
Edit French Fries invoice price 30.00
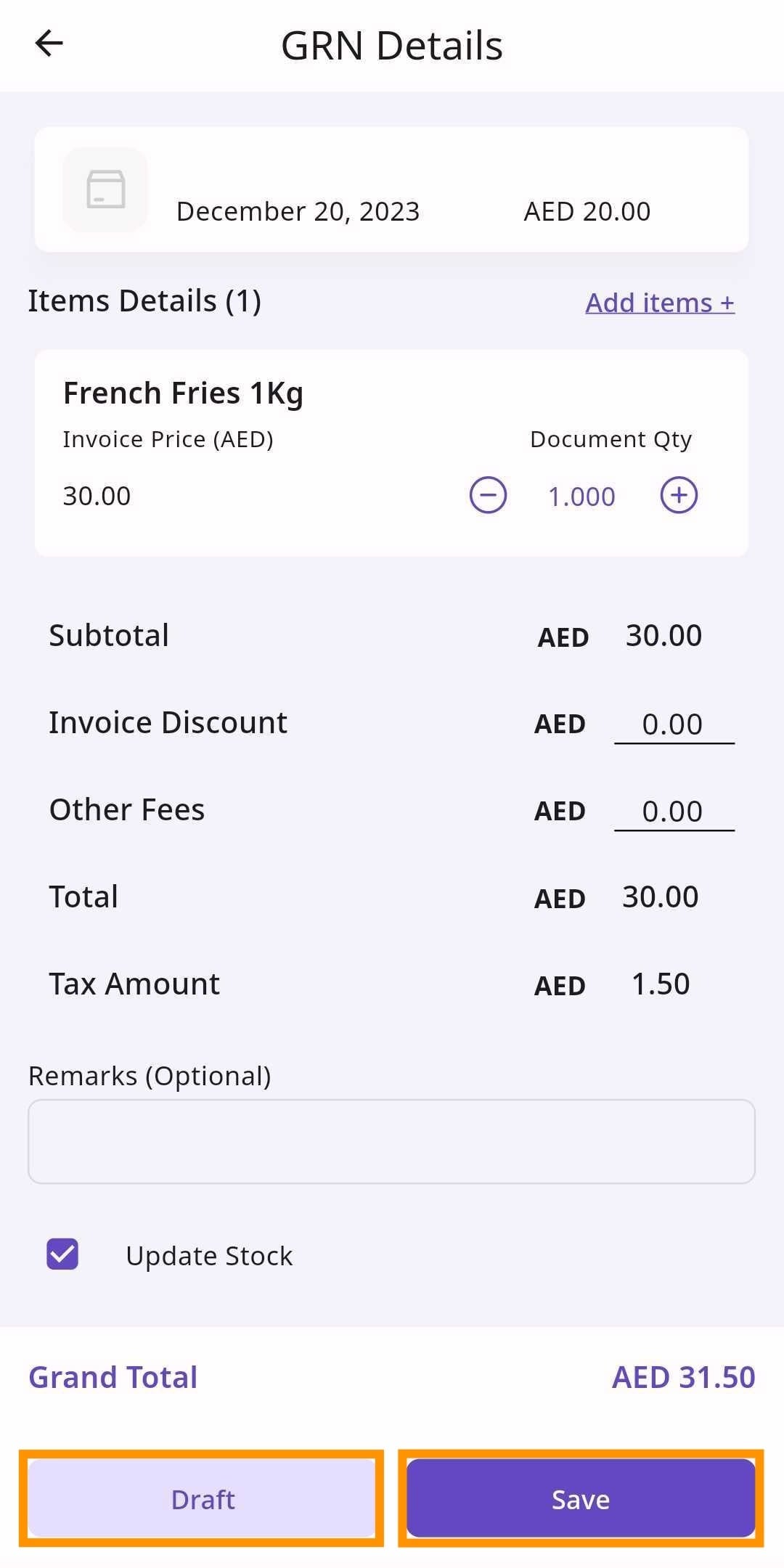coord(97,497)
